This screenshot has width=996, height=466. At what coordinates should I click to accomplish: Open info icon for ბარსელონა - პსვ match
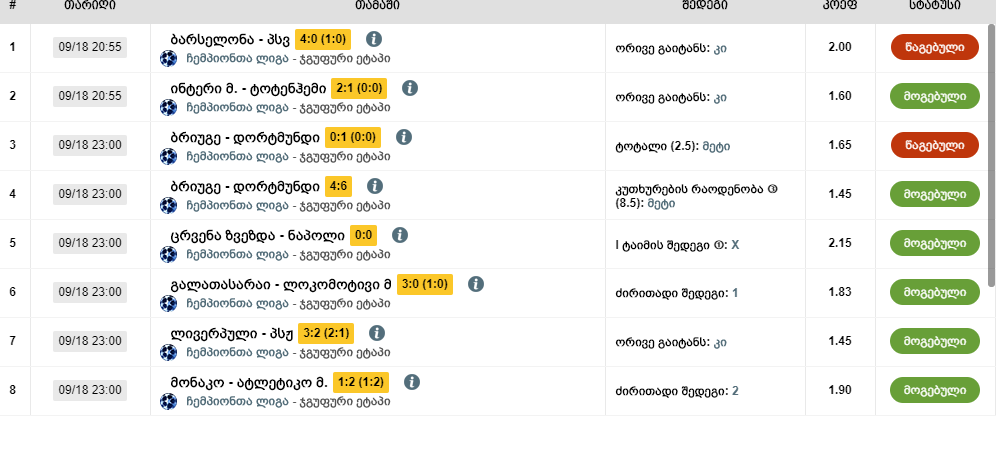click(x=374, y=39)
